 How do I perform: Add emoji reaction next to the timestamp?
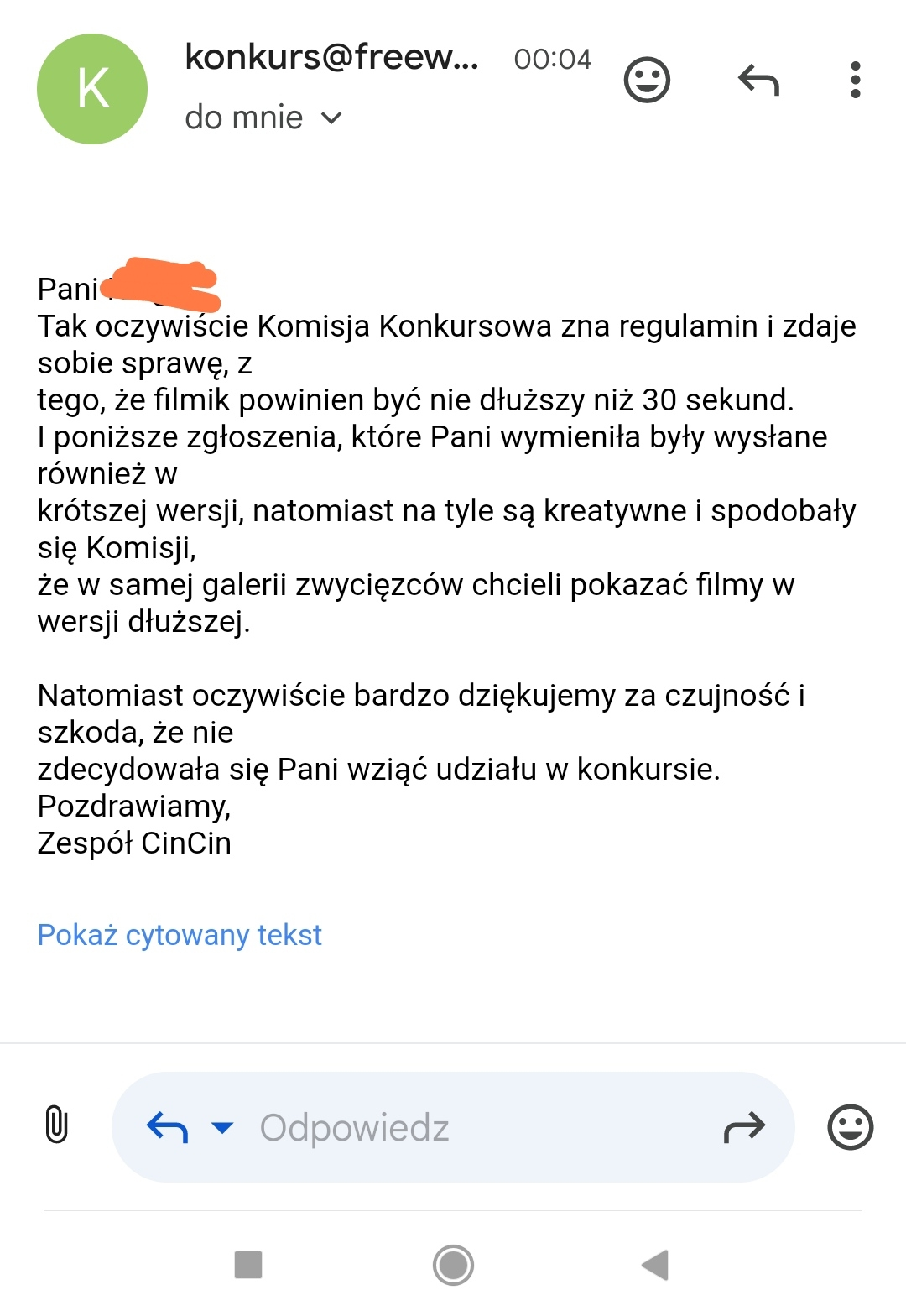pos(647,81)
